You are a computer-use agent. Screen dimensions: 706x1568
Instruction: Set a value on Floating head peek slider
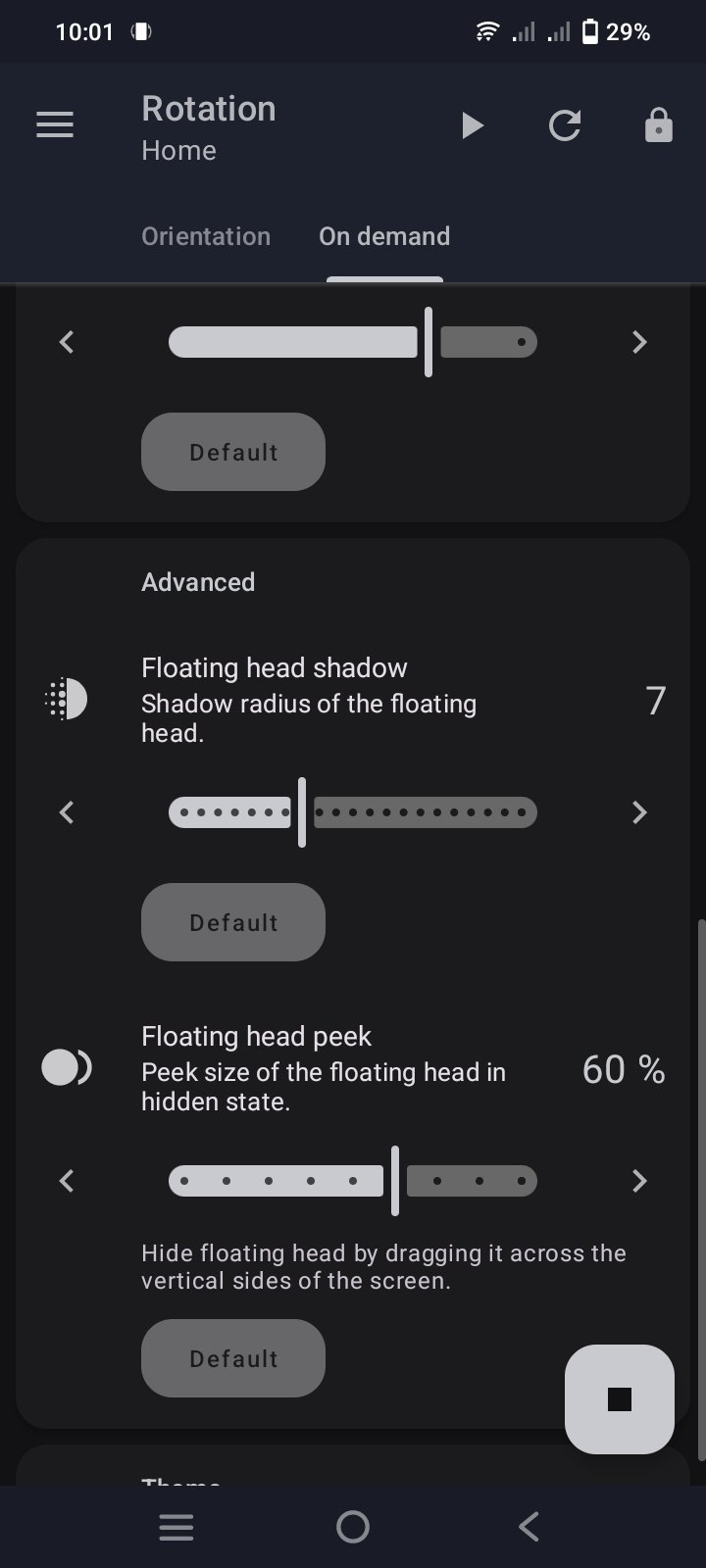[353, 1181]
